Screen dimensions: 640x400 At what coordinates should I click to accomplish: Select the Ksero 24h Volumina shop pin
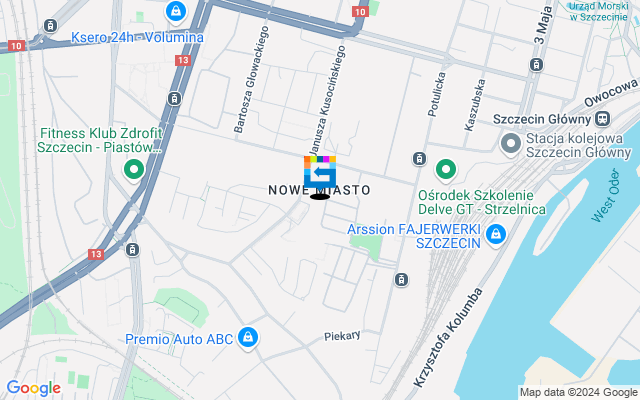[x=177, y=12]
